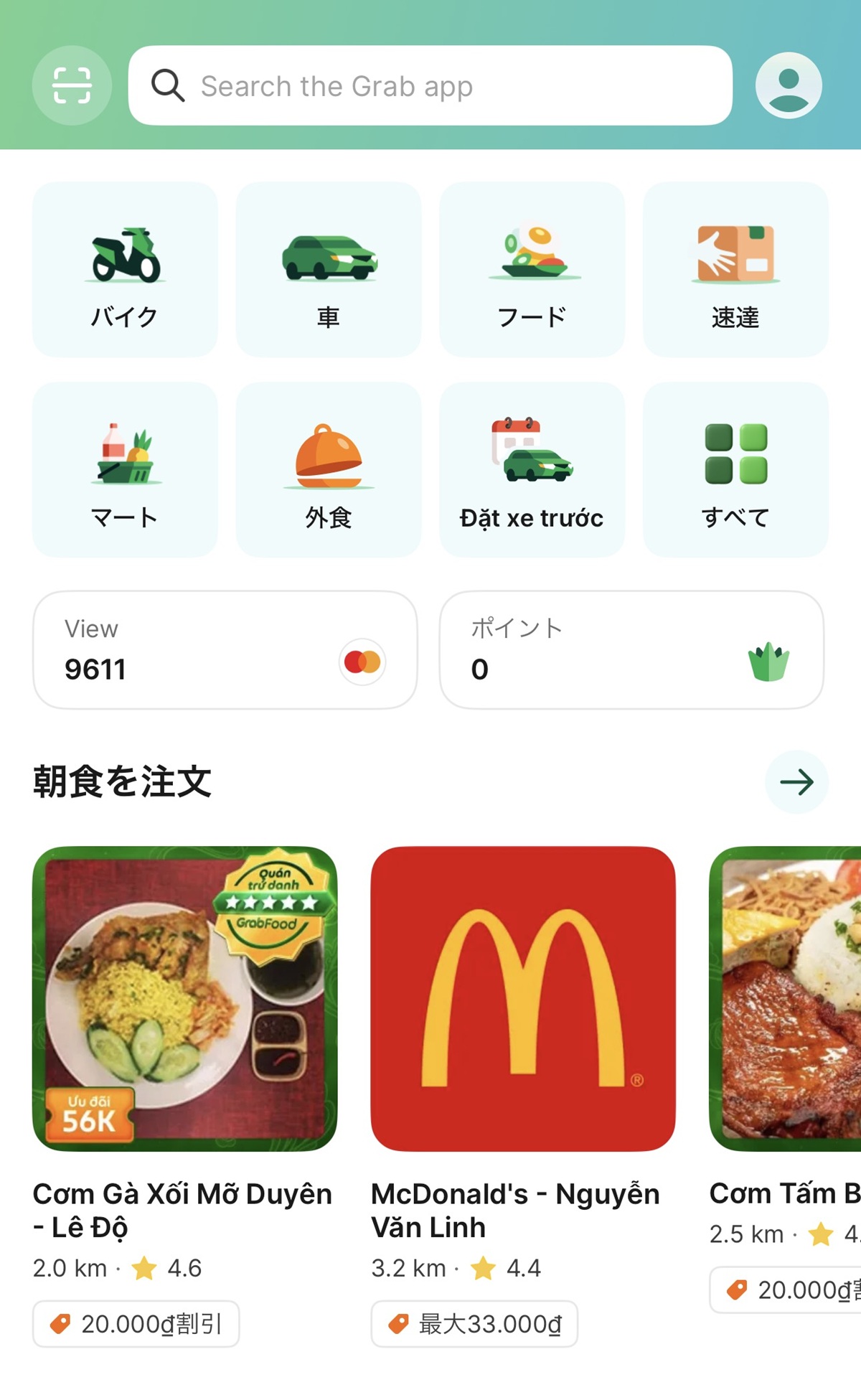The width and height of the screenshot is (861, 1400).
Task: Open the View 9611 balance card
Action: click(225, 649)
